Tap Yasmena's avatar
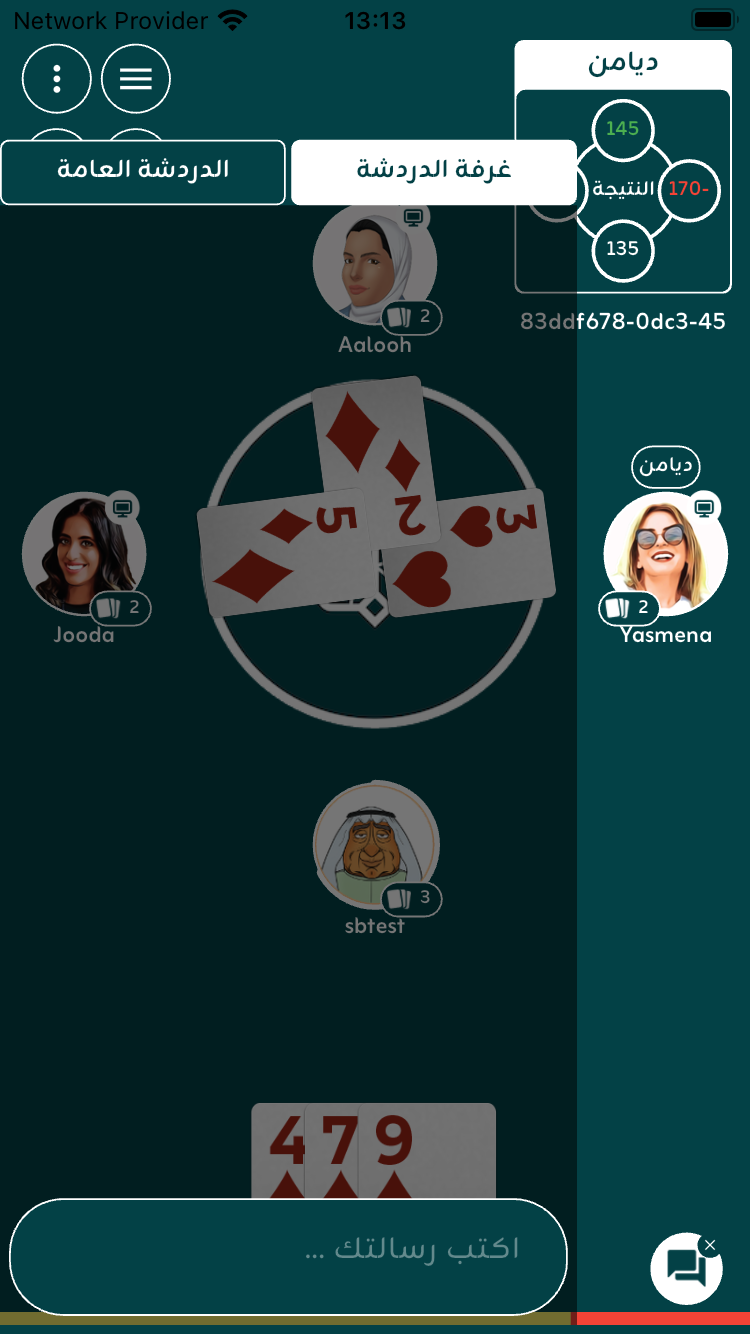Viewport: 750px width, 1334px height. [665, 553]
